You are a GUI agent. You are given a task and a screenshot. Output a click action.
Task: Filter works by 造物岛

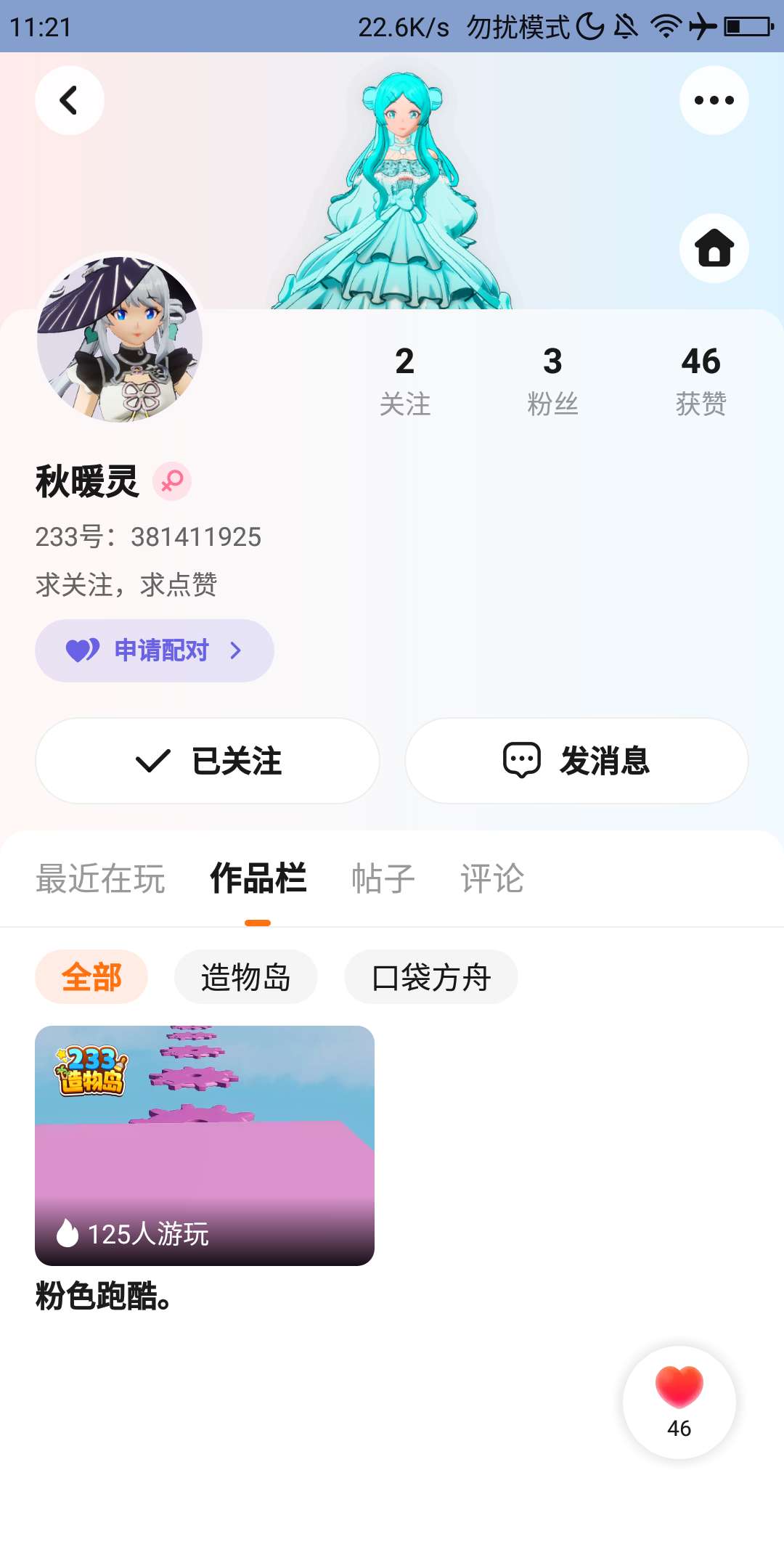(245, 977)
